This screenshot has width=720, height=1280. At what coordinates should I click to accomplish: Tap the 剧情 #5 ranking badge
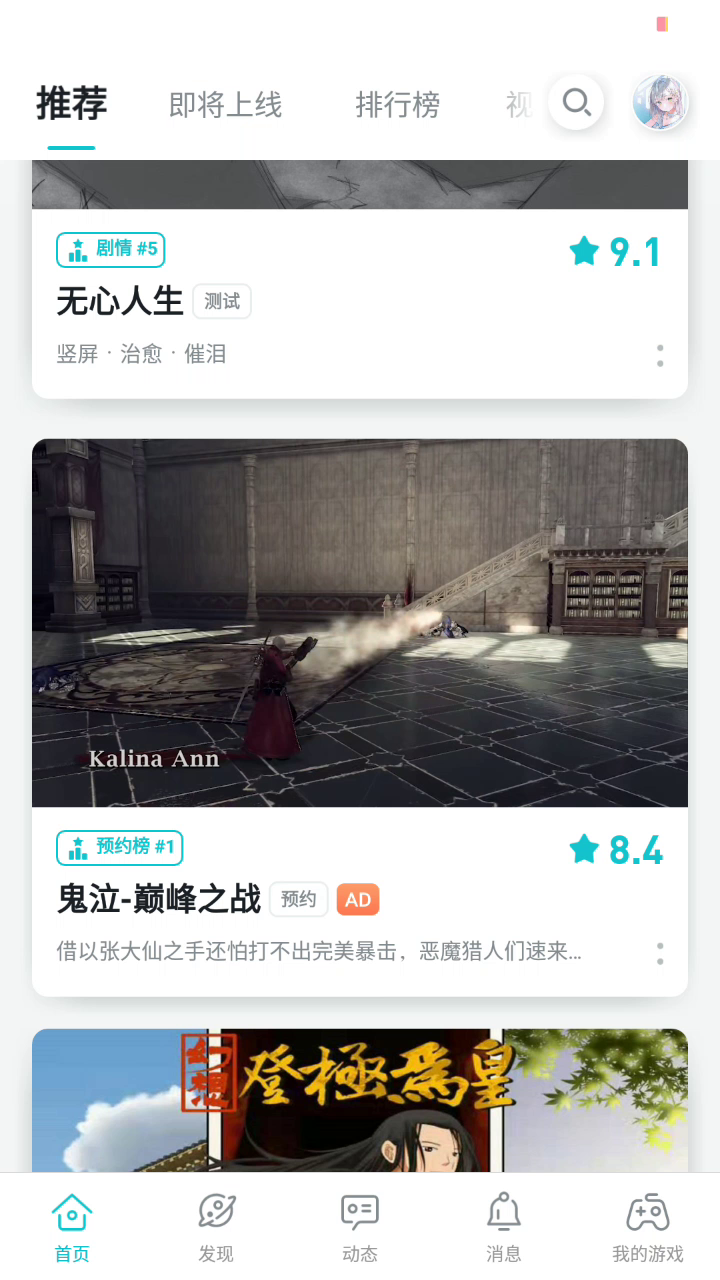[x=110, y=249]
